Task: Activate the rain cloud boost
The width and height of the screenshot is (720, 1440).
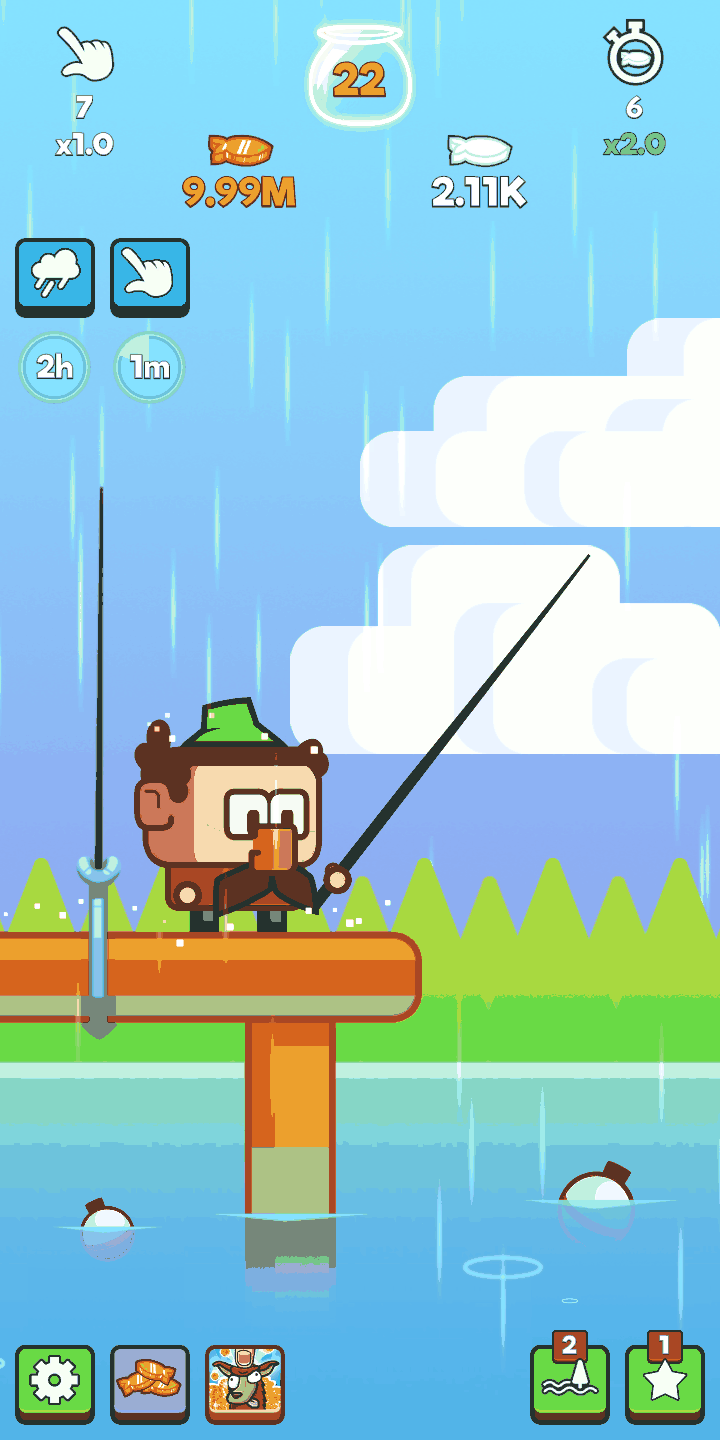Action: pyautogui.click(x=55, y=277)
